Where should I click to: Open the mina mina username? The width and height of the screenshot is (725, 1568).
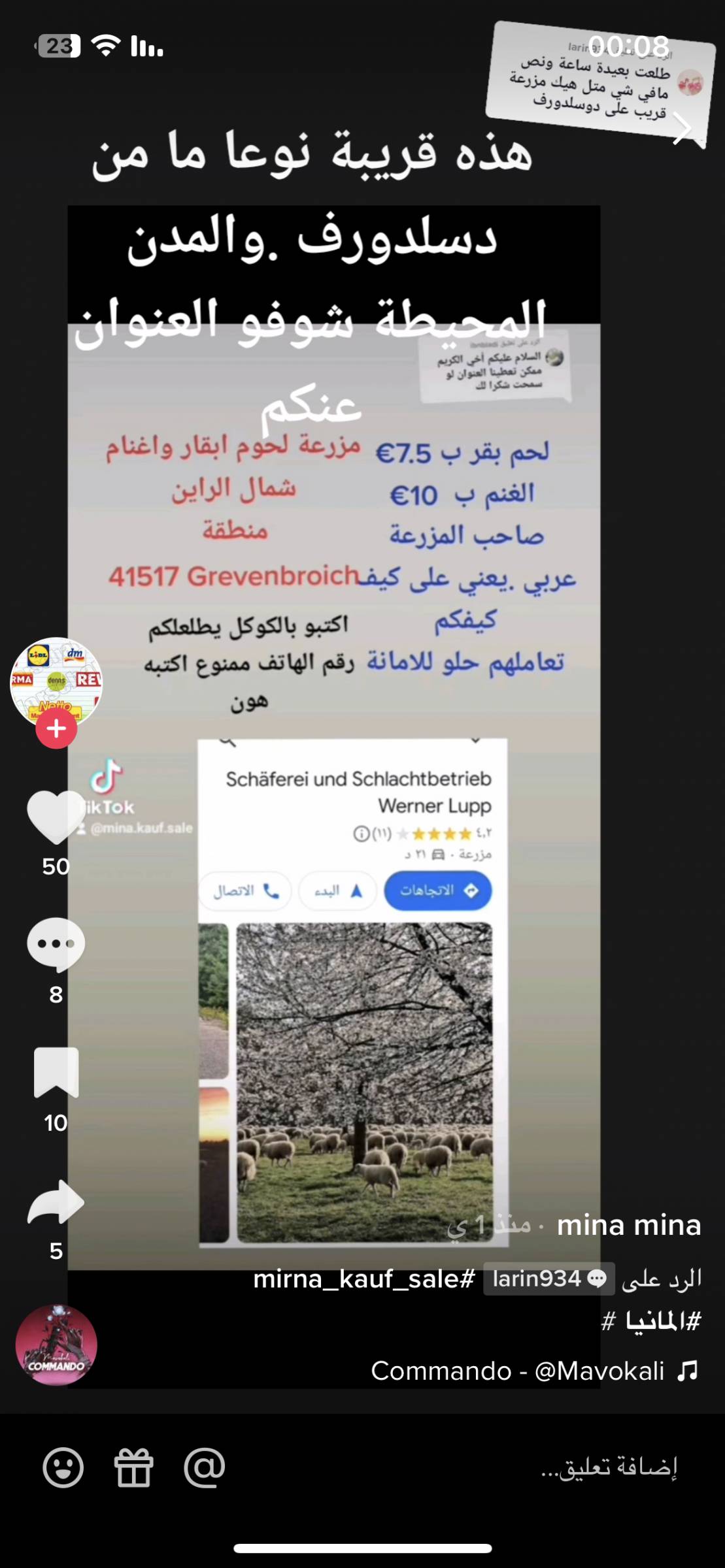point(628,1225)
